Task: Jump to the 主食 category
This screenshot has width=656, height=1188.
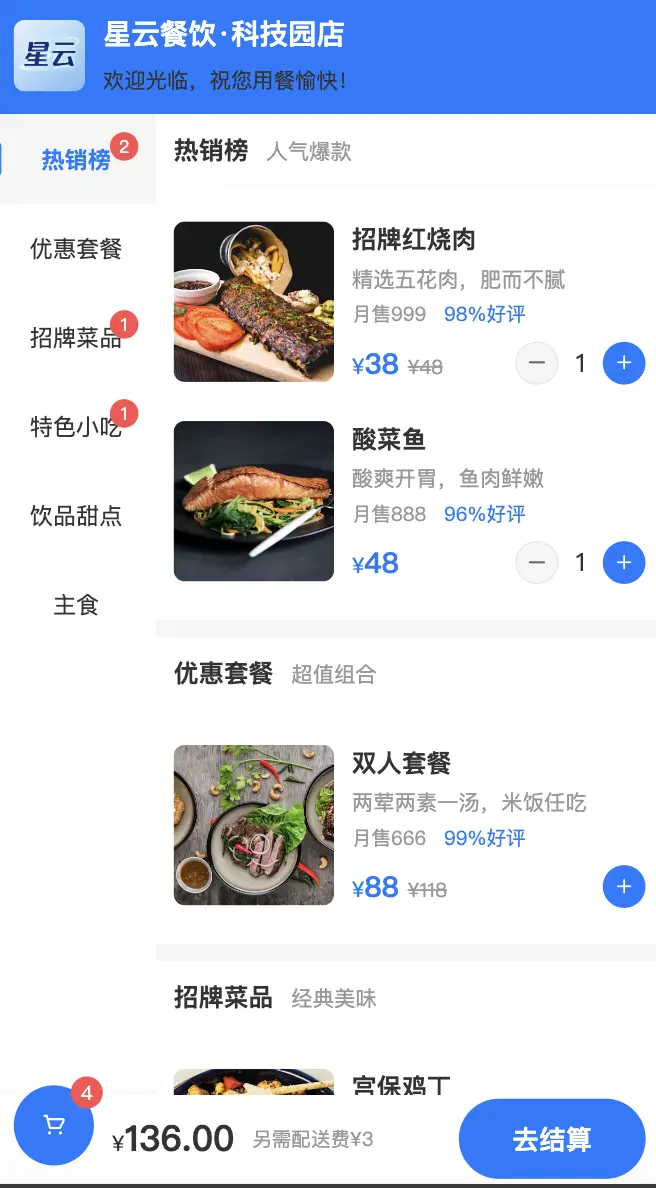Action: [x=76, y=605]
